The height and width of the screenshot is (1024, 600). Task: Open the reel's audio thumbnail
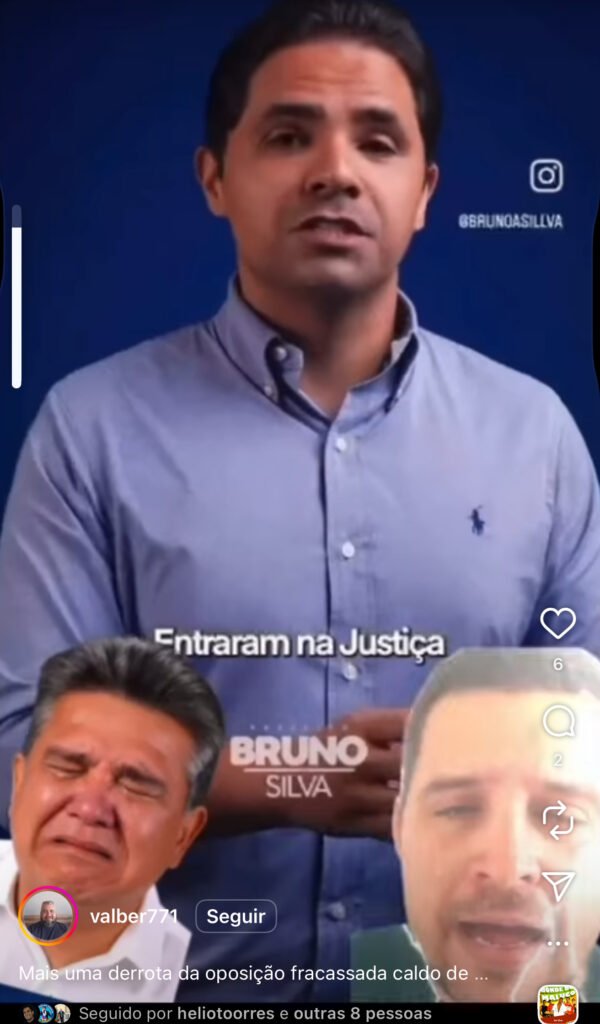(557, 1004)
